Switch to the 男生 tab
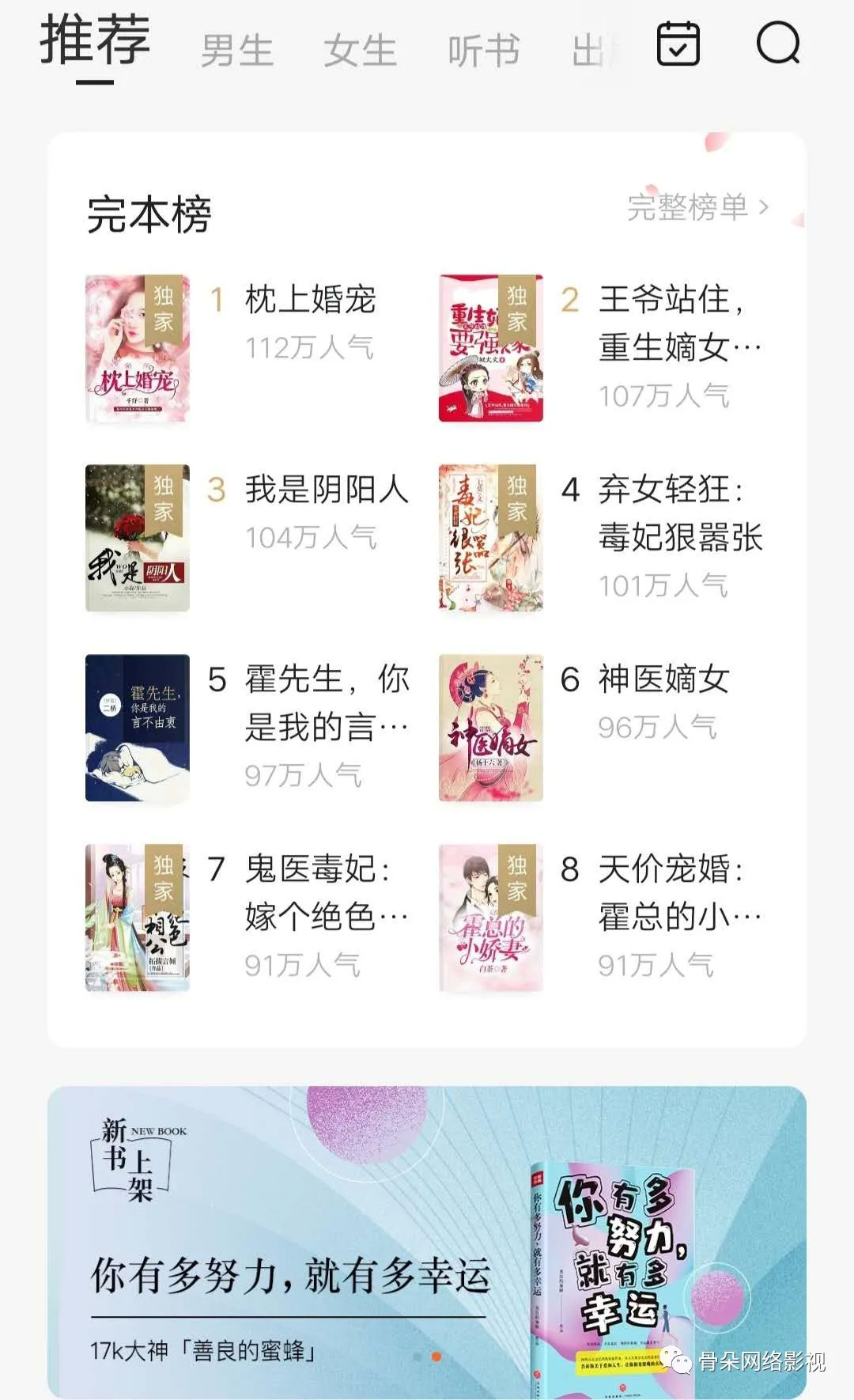 point(237,51)
